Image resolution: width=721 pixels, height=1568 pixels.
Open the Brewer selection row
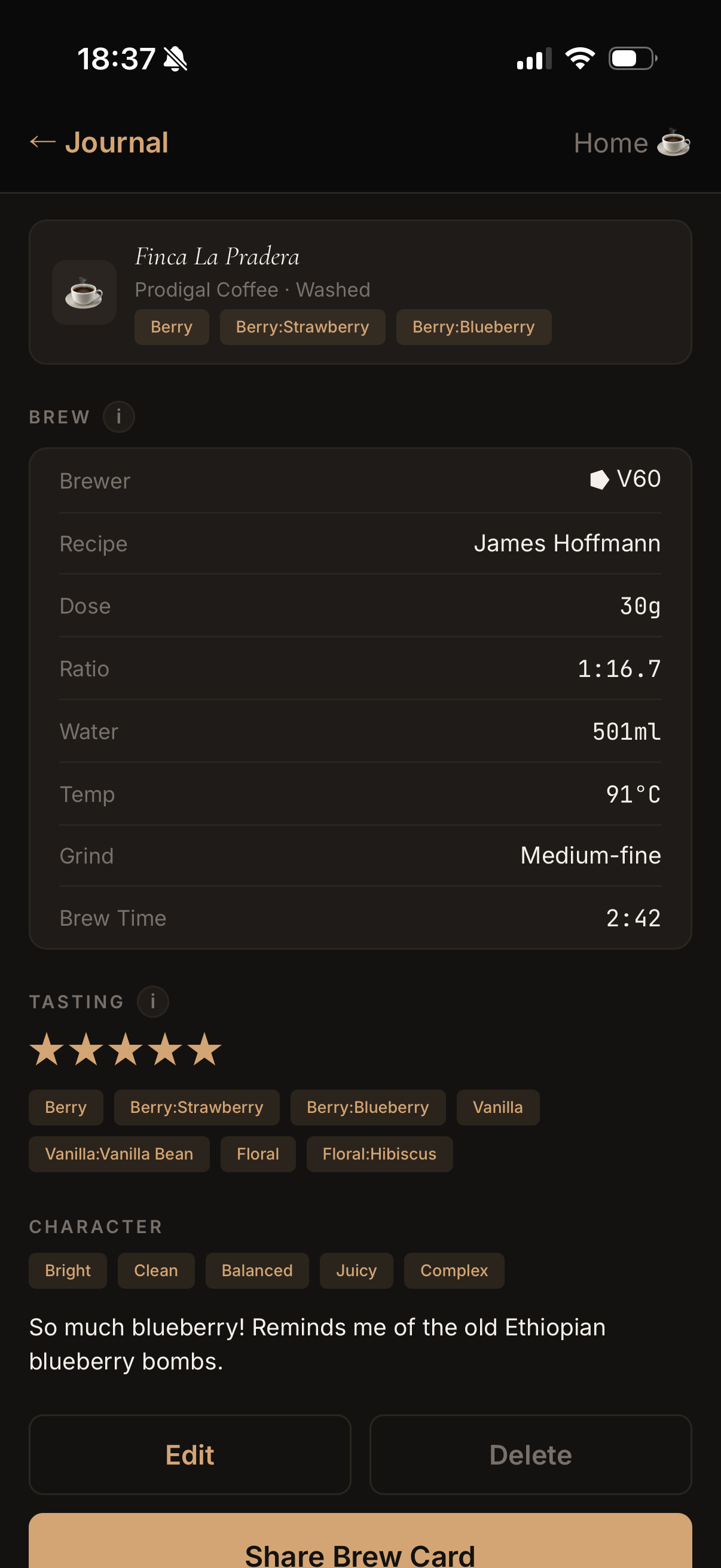[x=359, y=480]
